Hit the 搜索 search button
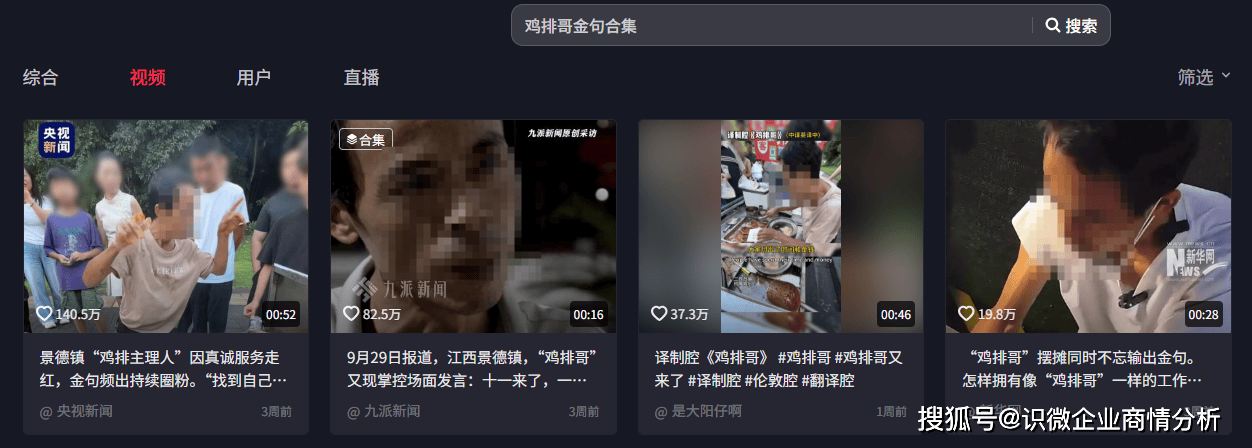 click(1071, 26)
